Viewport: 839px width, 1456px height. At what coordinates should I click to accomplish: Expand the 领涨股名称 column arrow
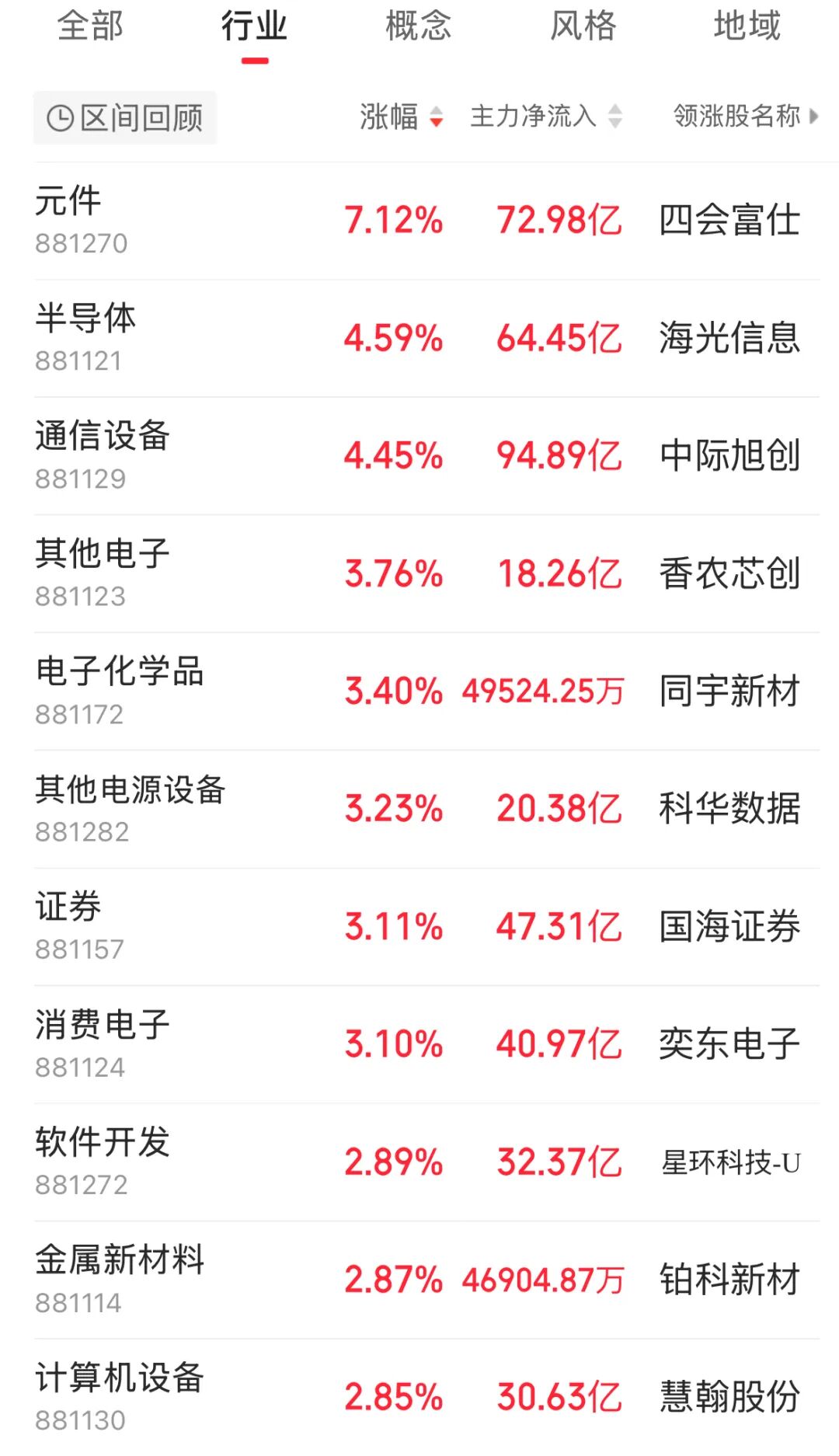pos(813,117)
